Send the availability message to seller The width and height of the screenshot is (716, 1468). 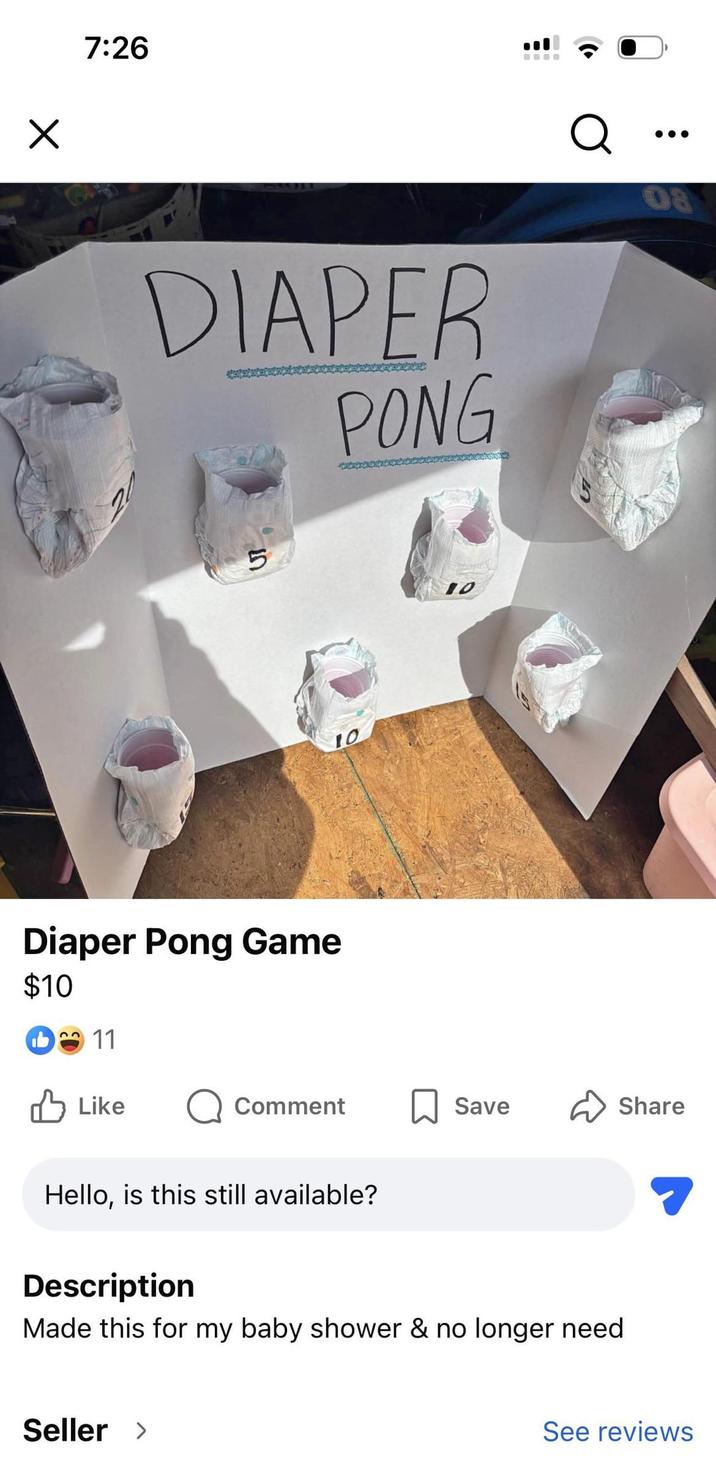click(x=671, y=1195)
